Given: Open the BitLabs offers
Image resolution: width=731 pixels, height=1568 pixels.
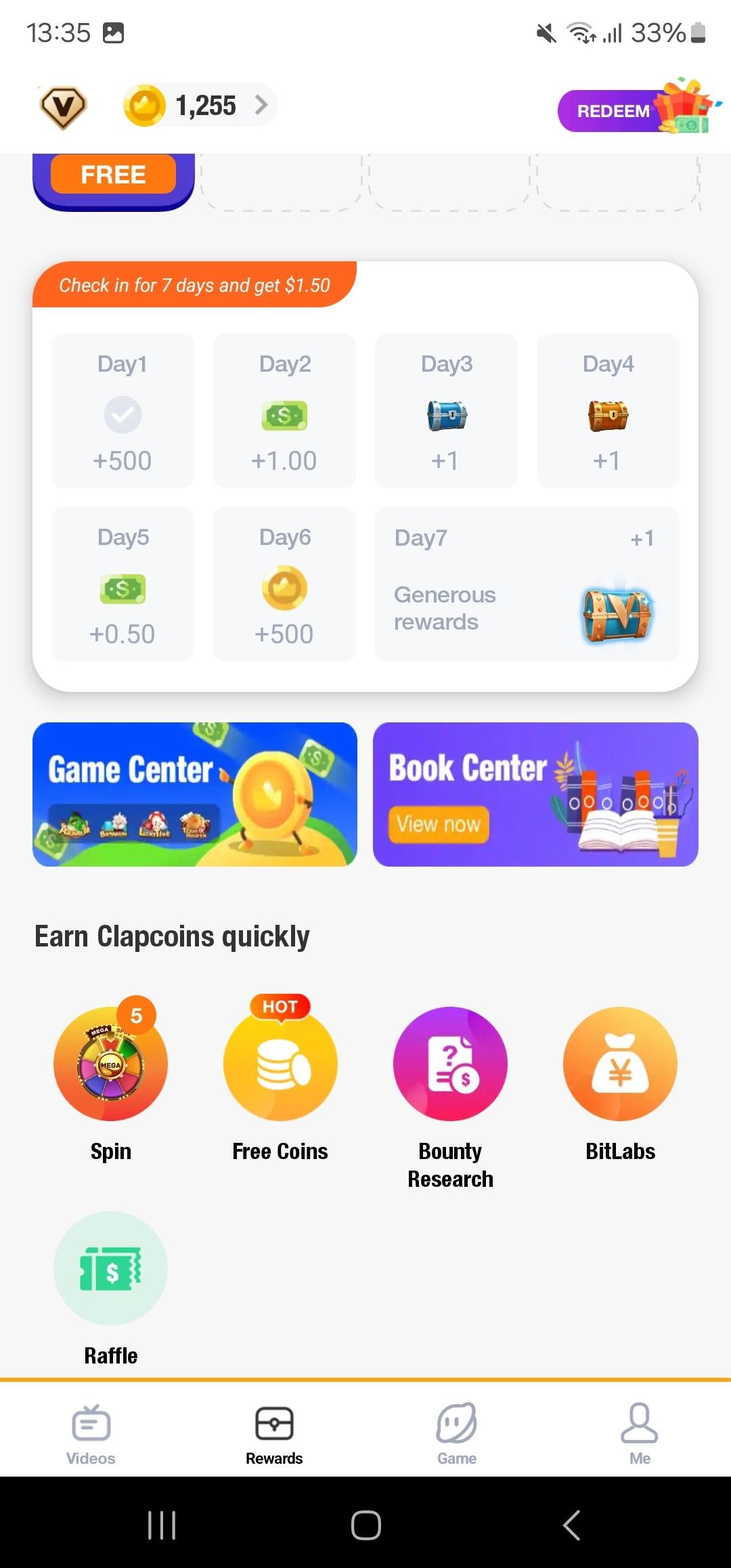Looking at the screenshot, I should pyautogui.click(x=620, y=1064).
